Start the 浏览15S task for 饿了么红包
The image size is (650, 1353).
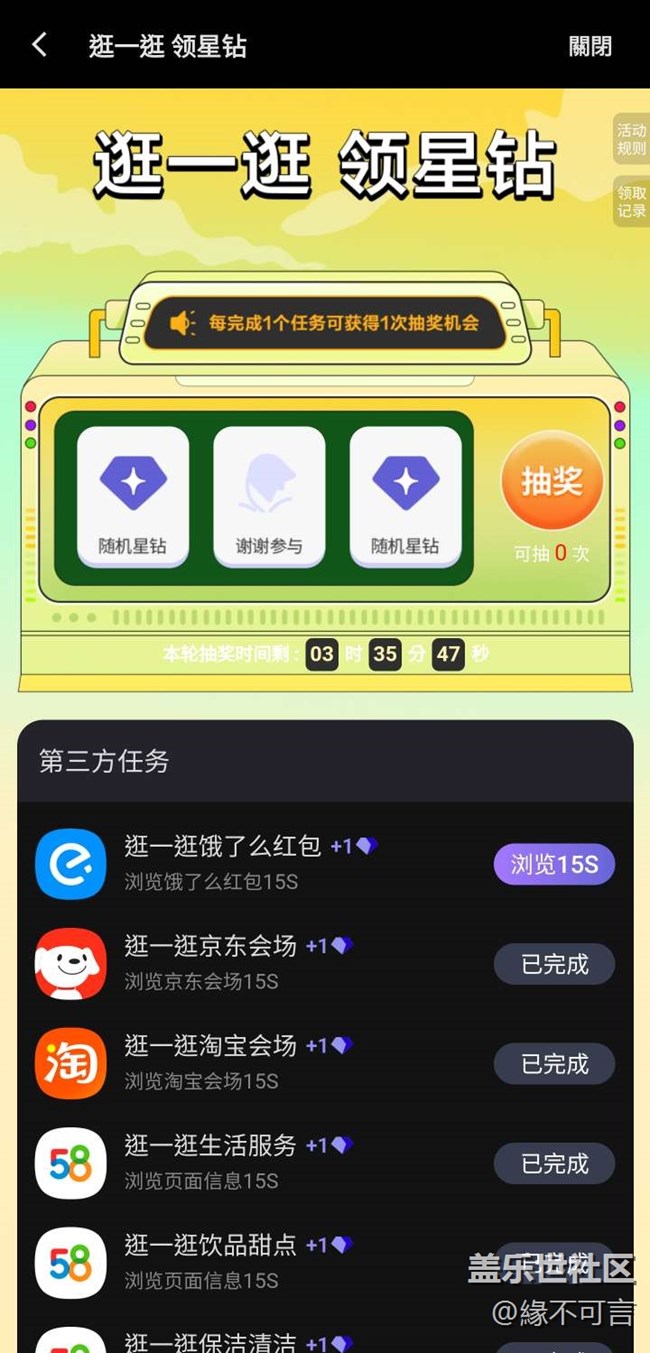554,865
